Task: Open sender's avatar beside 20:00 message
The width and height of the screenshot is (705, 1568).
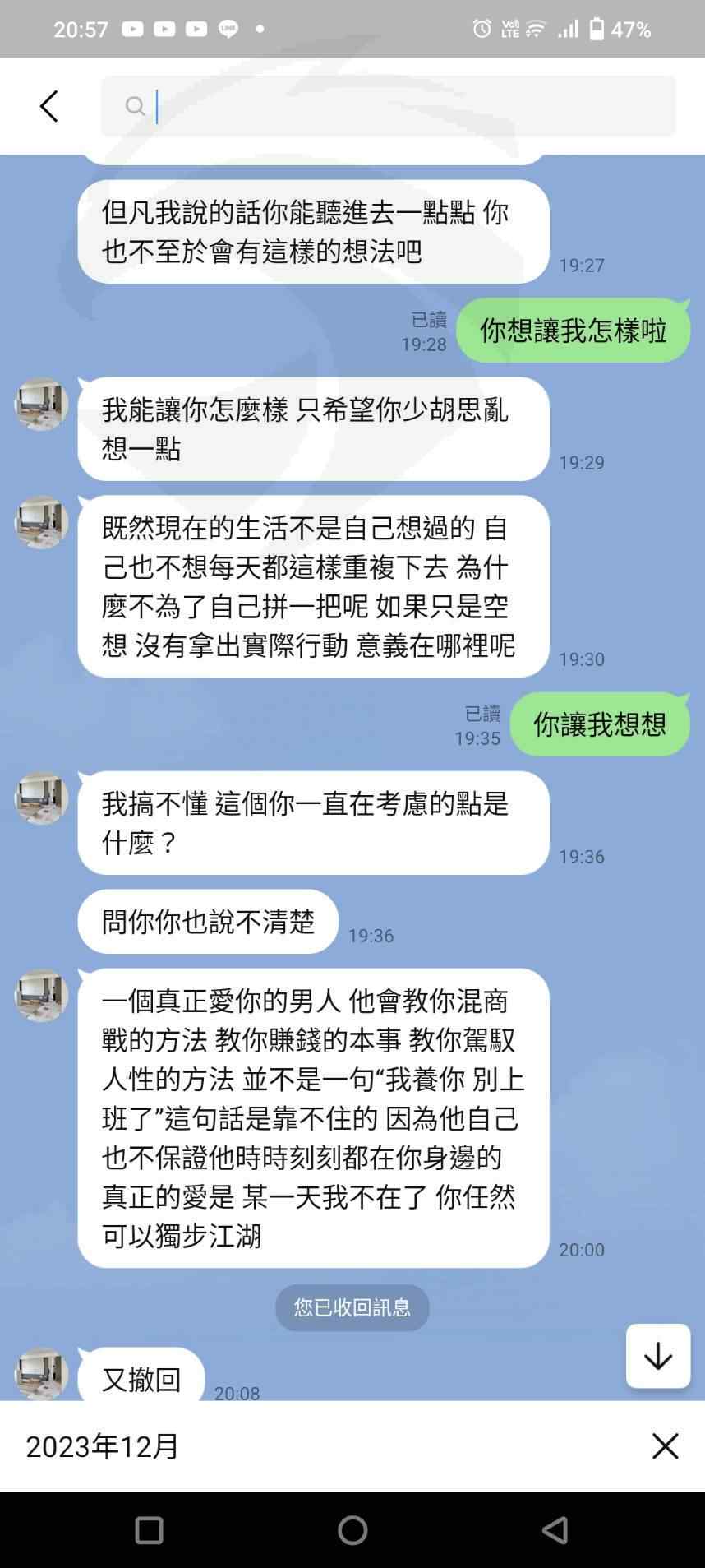Action: coord(42,995)
